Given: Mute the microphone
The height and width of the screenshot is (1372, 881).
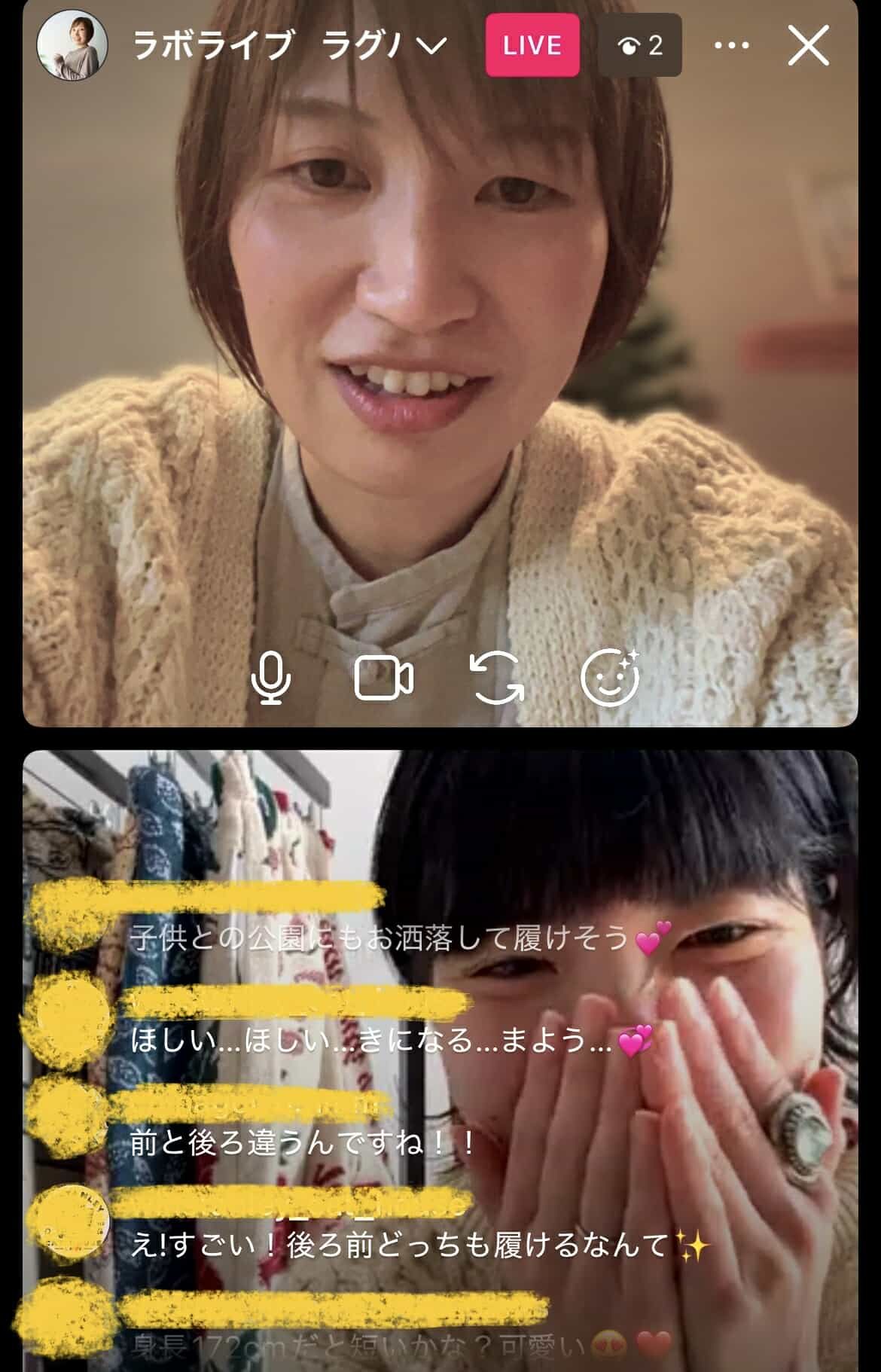Looking at the screenshot, I should tap(270, 678).
